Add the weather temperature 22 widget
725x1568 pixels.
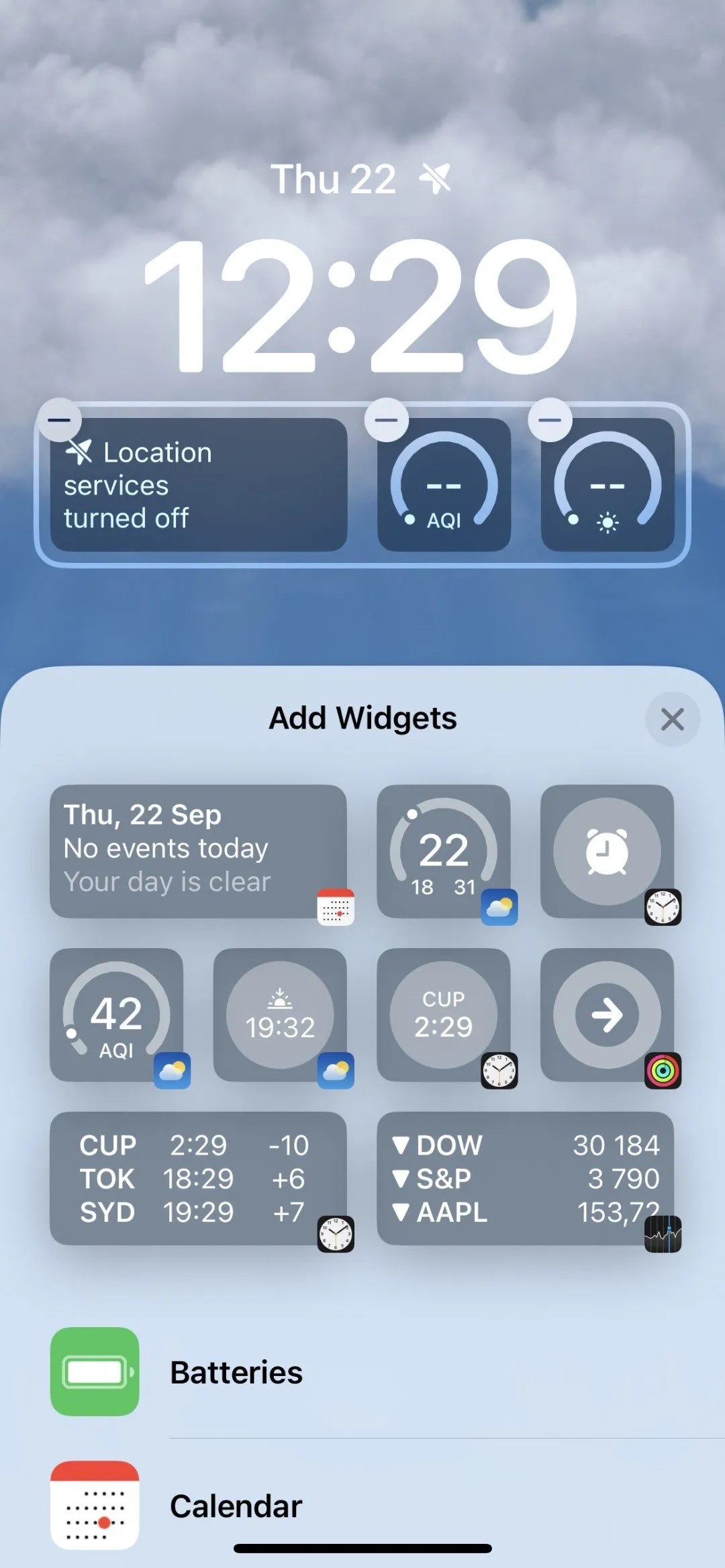point(443,851)
